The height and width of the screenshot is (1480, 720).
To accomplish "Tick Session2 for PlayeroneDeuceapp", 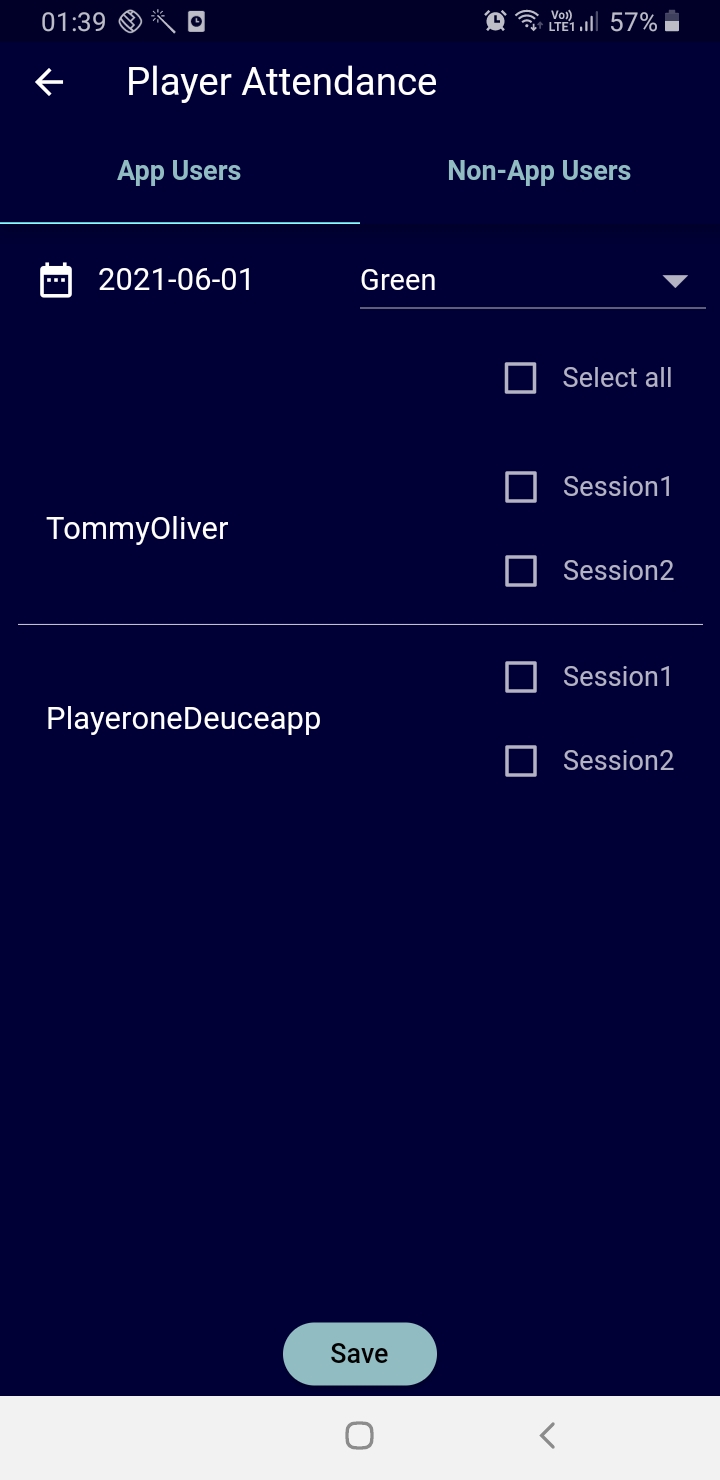I will click(x=520, y=761).
